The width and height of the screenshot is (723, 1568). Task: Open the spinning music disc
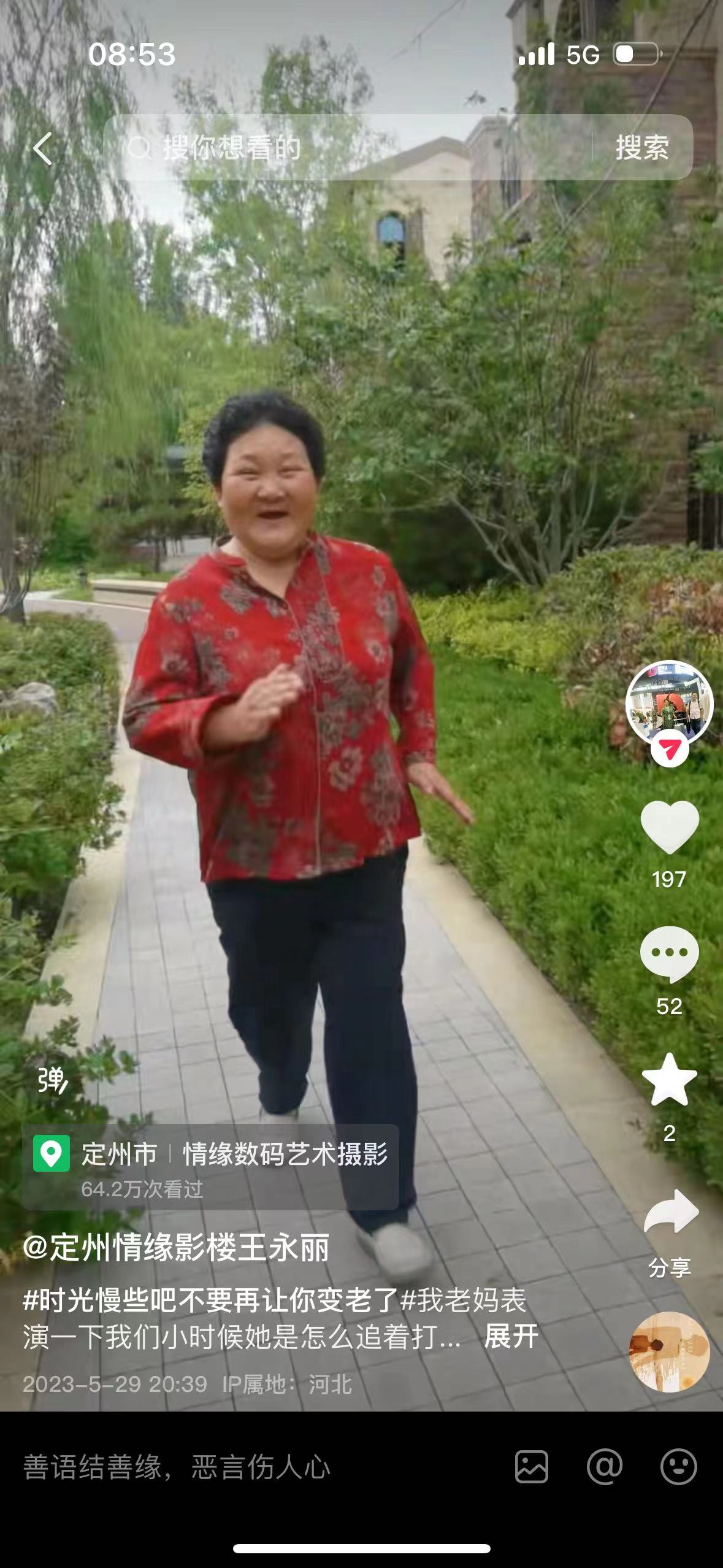669,1351
